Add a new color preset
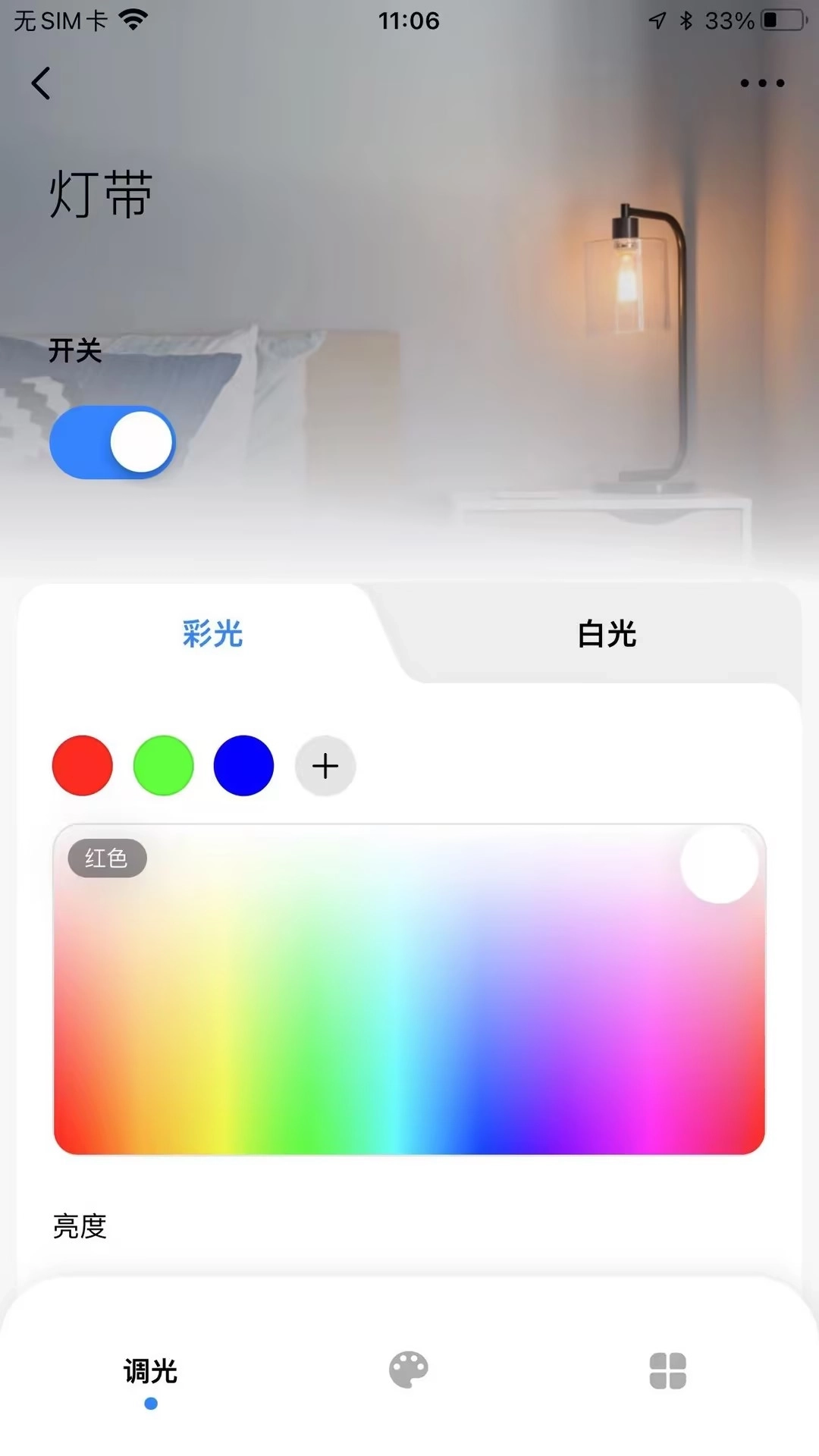This screenshot has width=819, height=1456. 325,766
